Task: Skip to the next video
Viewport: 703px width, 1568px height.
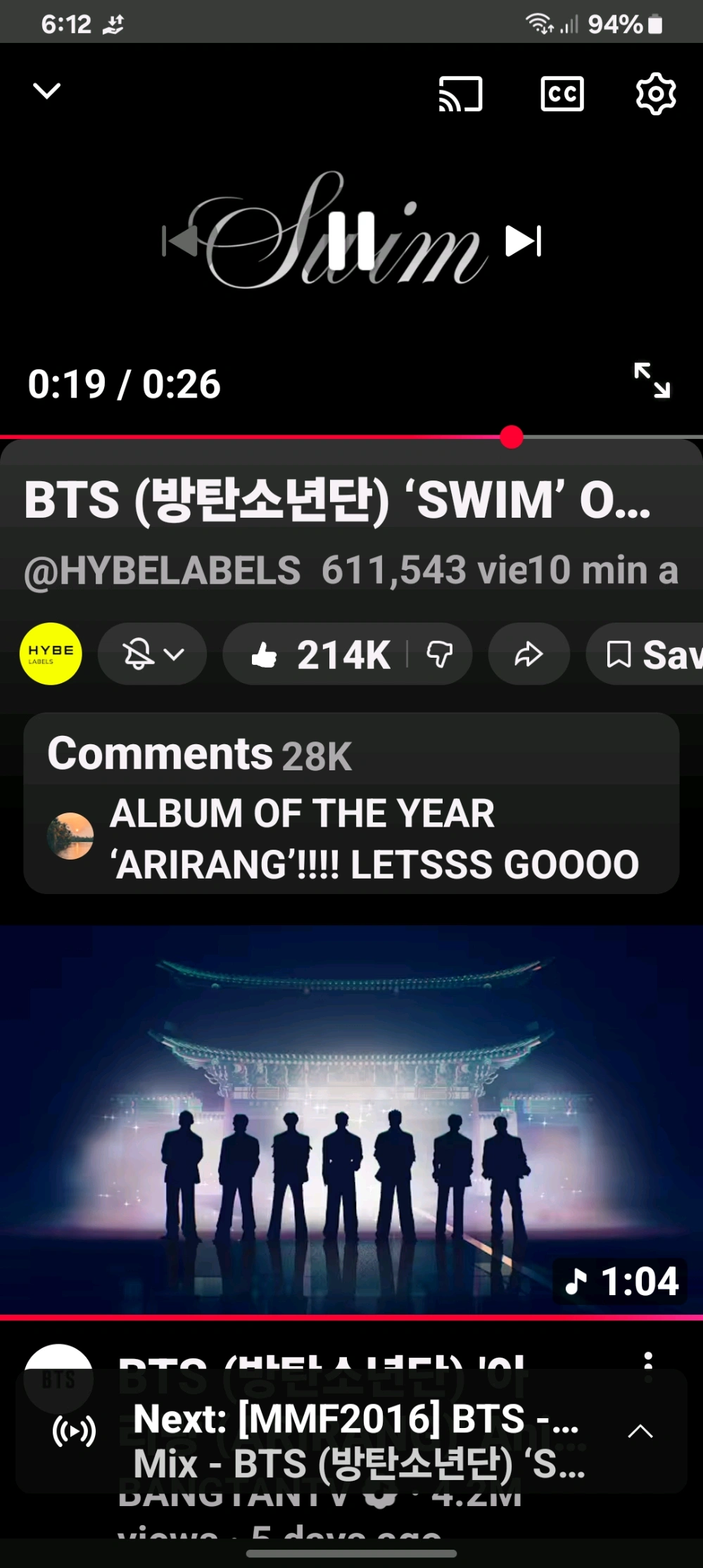Action: (x=524, y=241)
